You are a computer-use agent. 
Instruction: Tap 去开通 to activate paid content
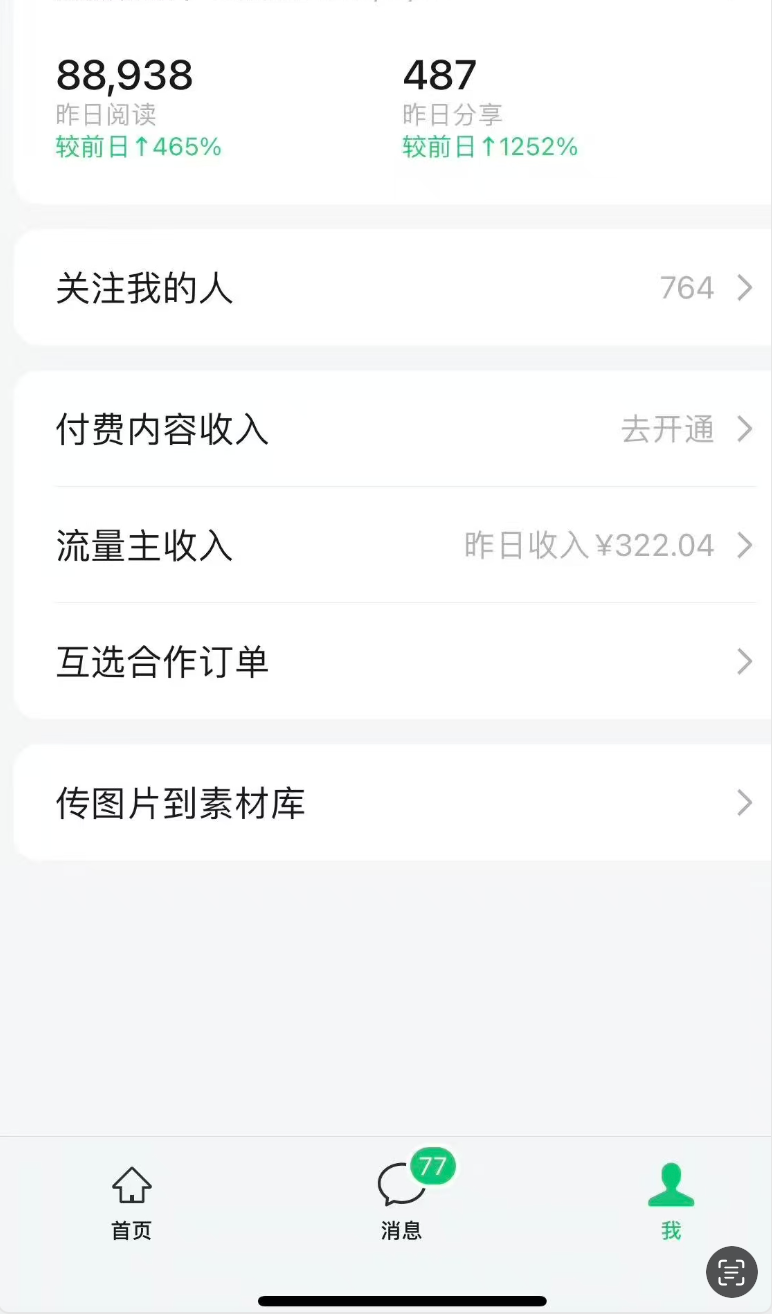(668, 430)
